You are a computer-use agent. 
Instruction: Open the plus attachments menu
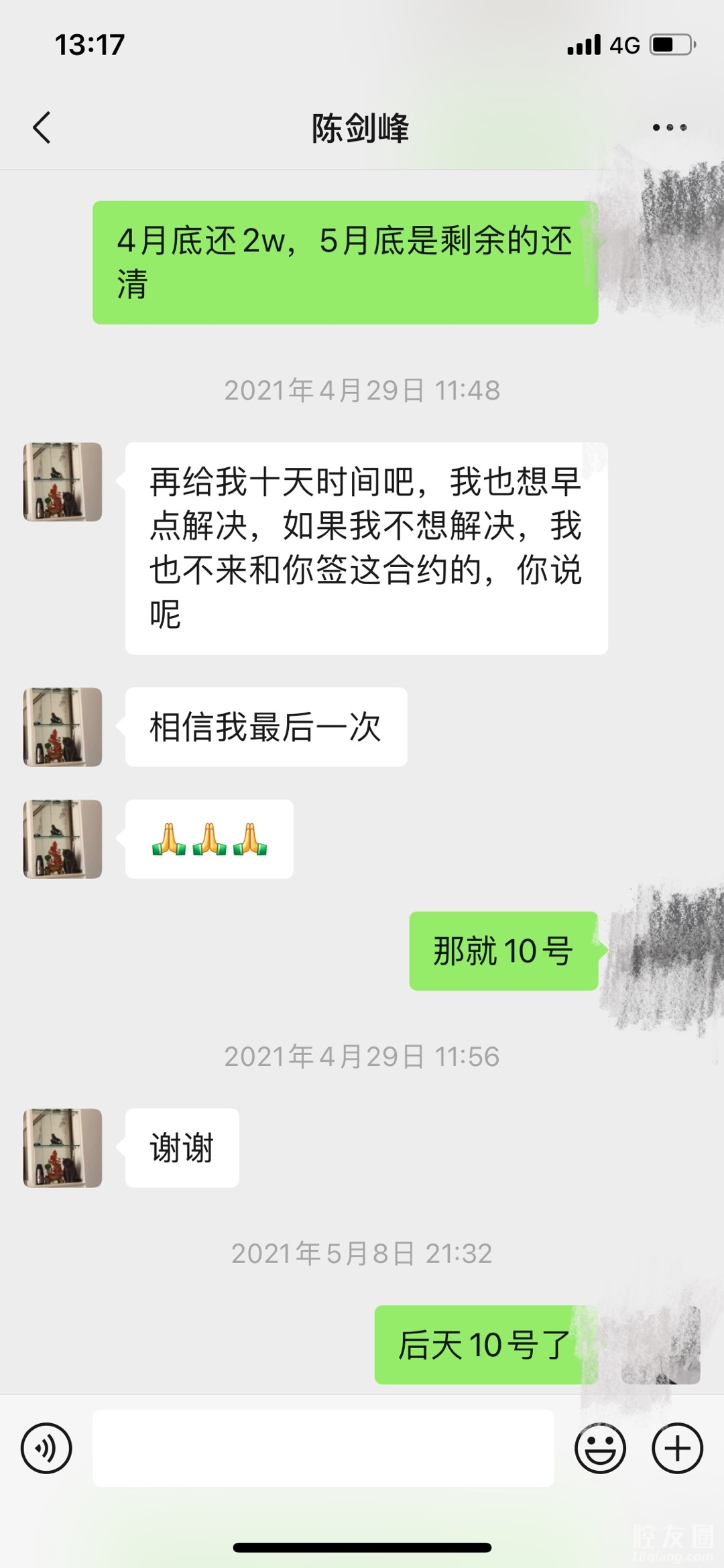[x=677, y=1448]
